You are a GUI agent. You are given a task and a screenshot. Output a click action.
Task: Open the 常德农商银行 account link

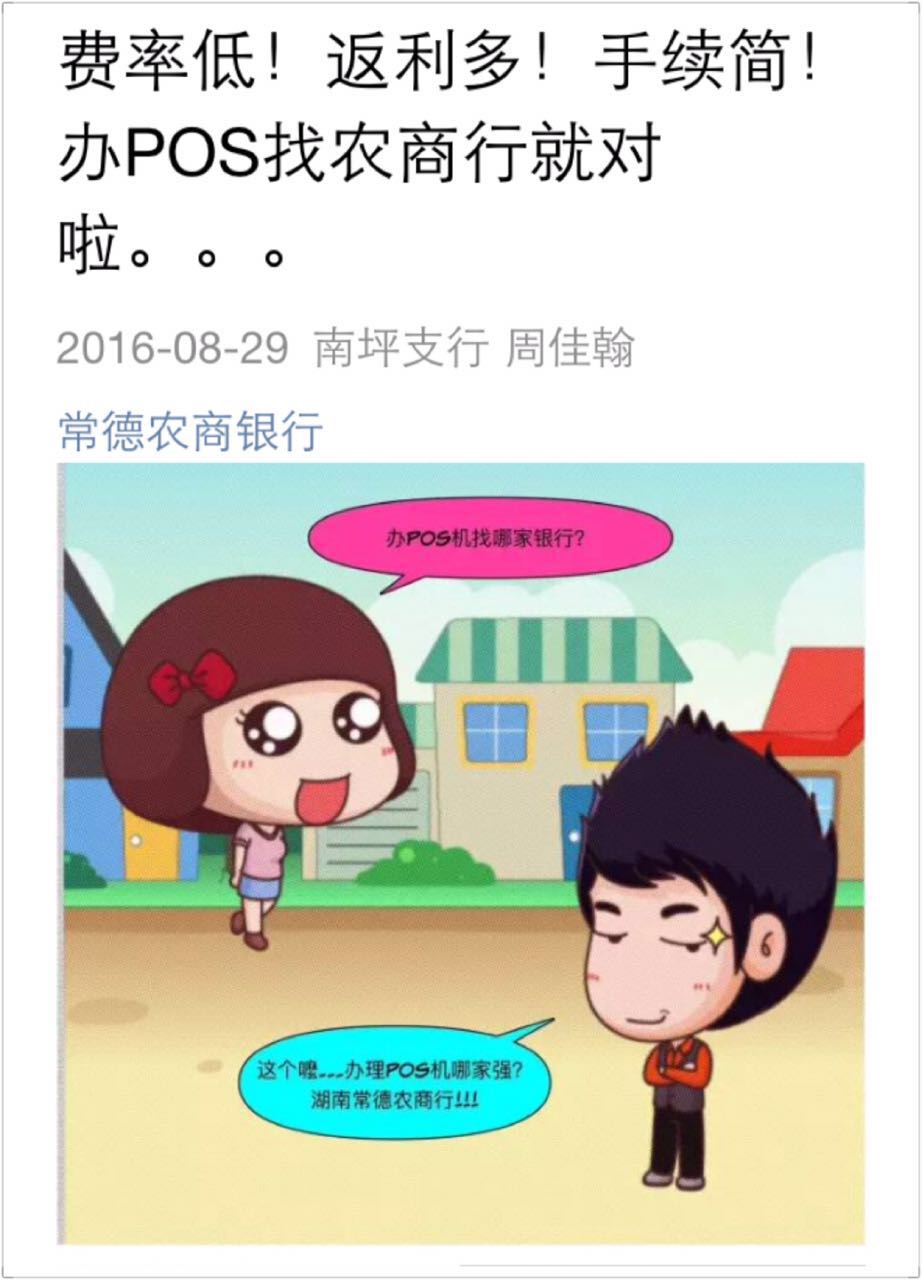[x=190, y=432]
